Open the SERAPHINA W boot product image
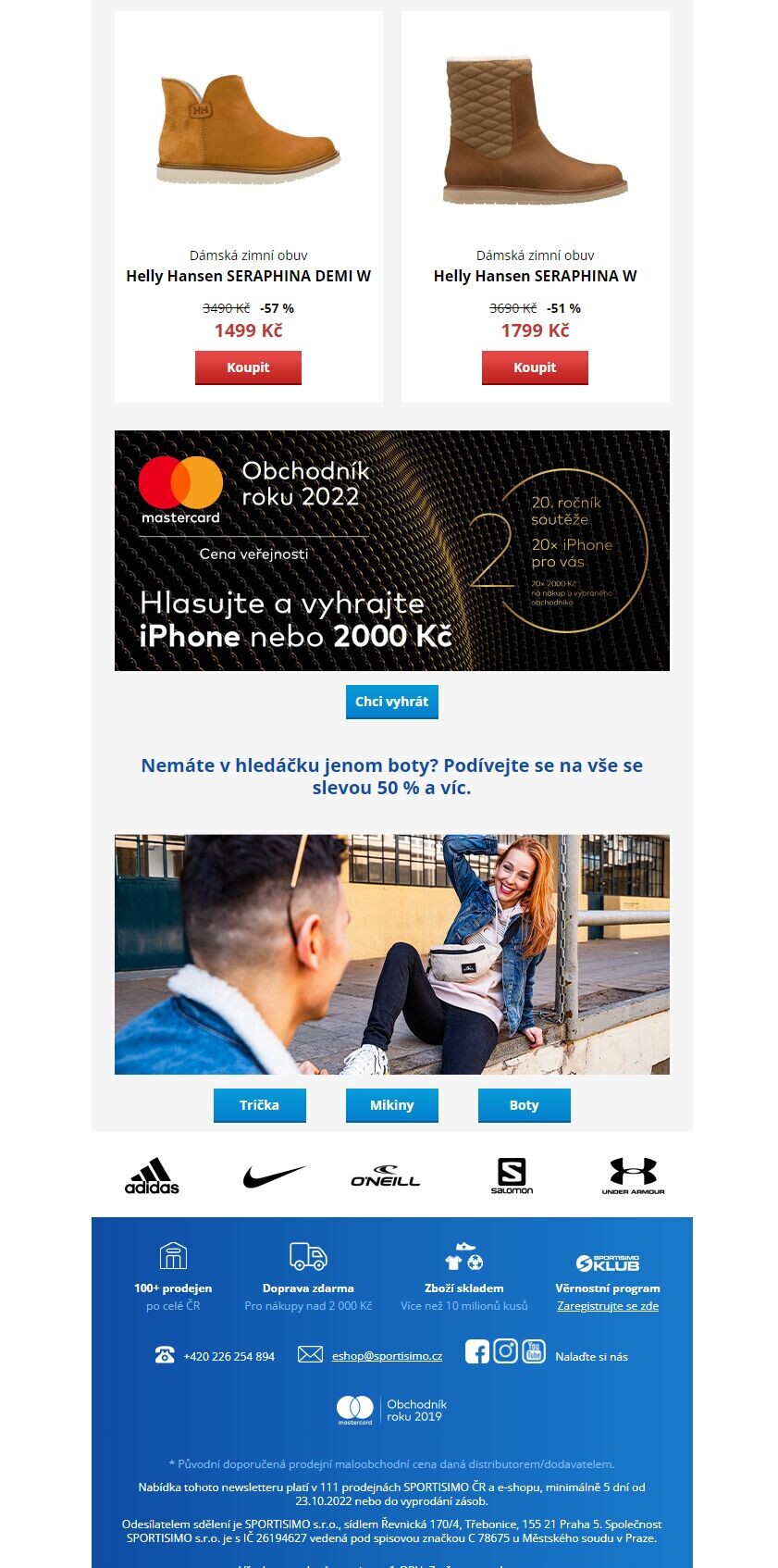778x1568 pixels. (x=535, y=130)
